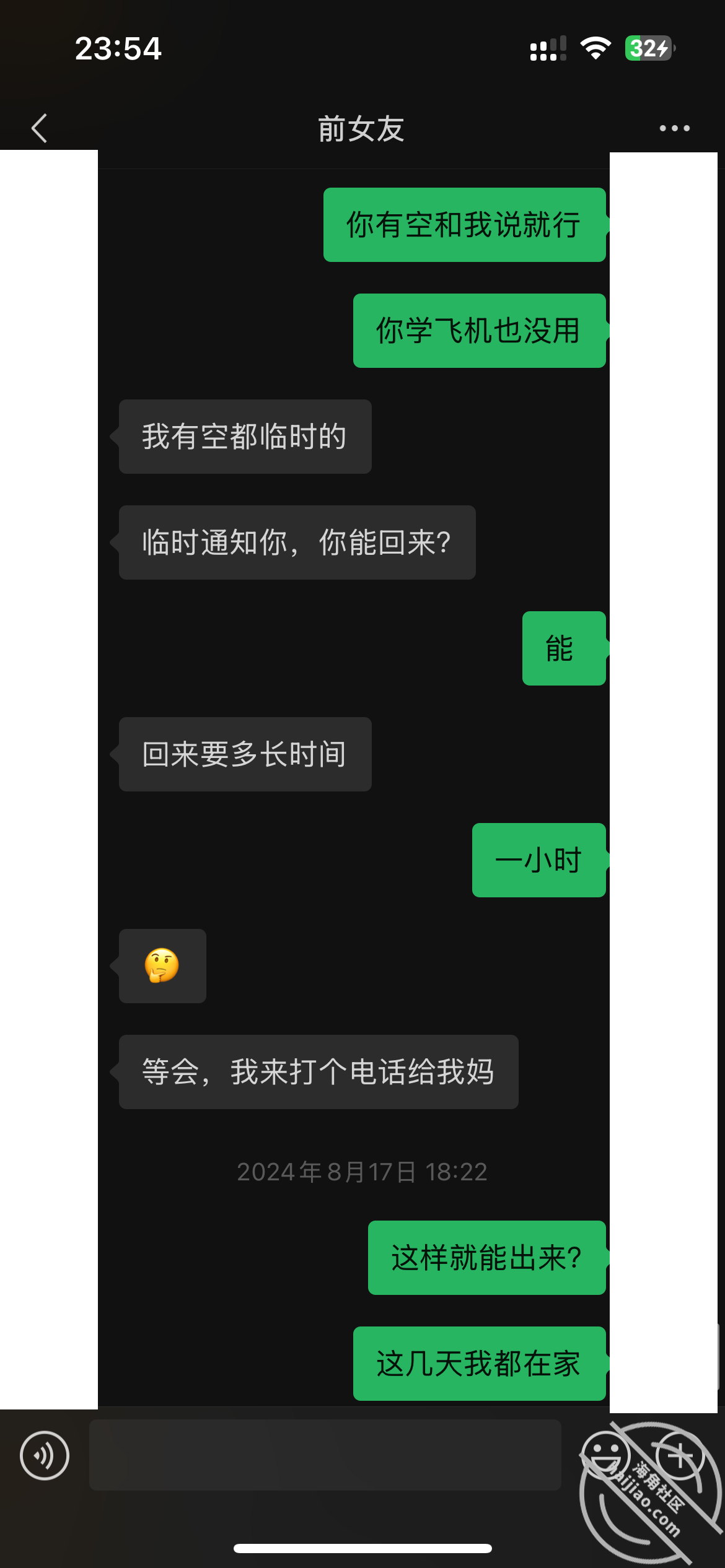725x1568 pixels.
Task: Switch to voice message input
Action: pyautogui.click(x=45, y=1455)
